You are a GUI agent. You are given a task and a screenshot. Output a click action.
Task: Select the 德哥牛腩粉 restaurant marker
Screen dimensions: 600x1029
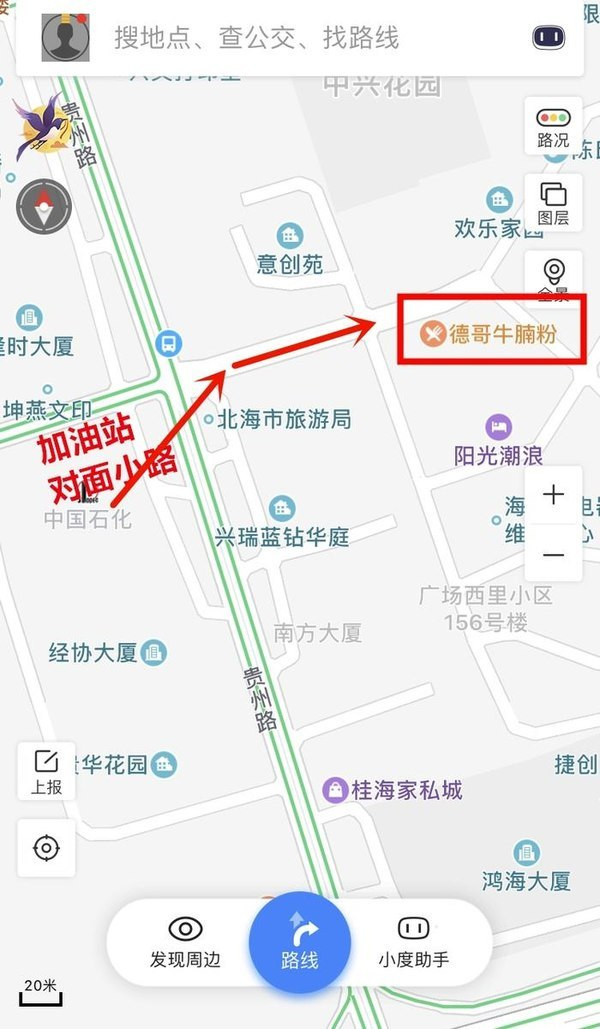point(433,334)
